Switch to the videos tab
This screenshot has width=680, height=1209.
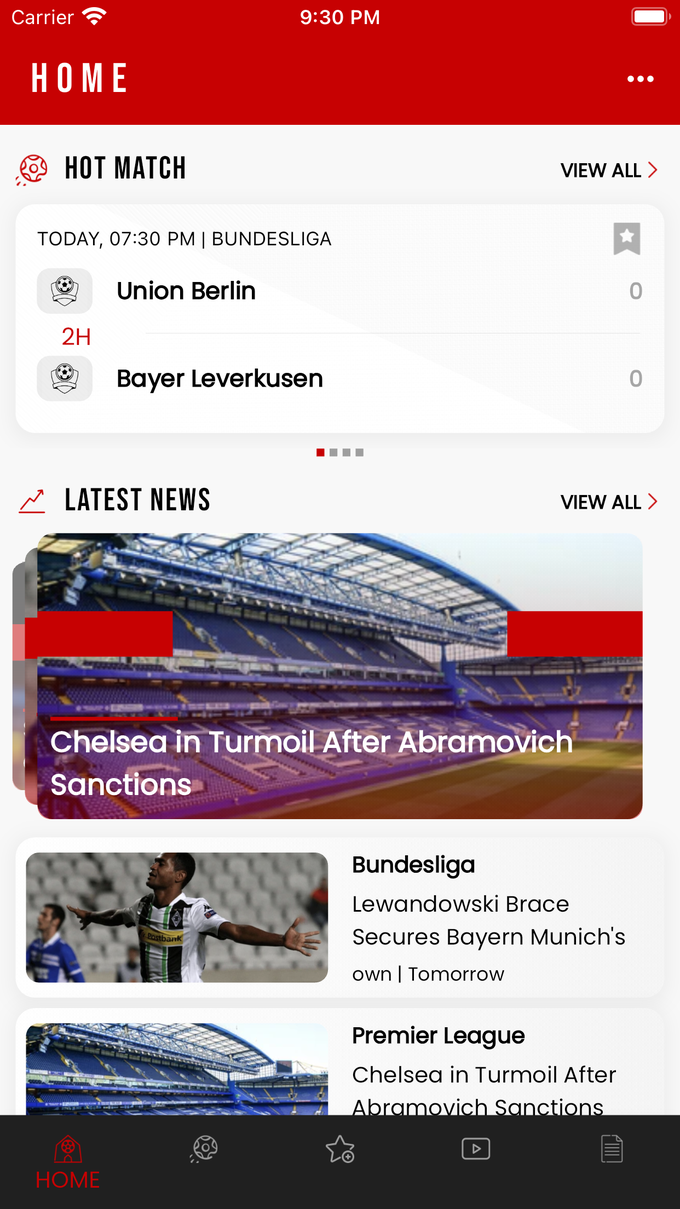(476, 1150)
